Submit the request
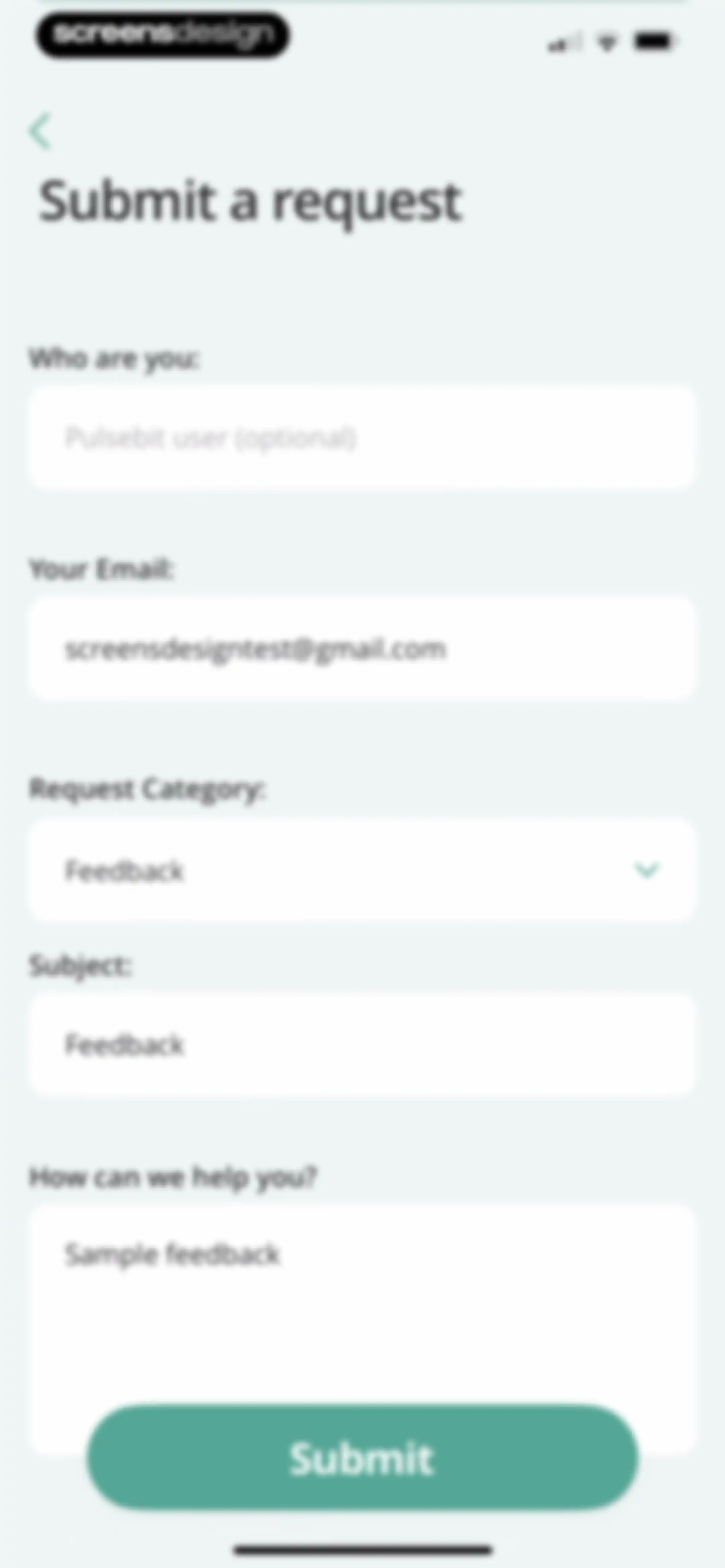Image resolution: width=725 pixels, height=1568 pixels. 362,1457
